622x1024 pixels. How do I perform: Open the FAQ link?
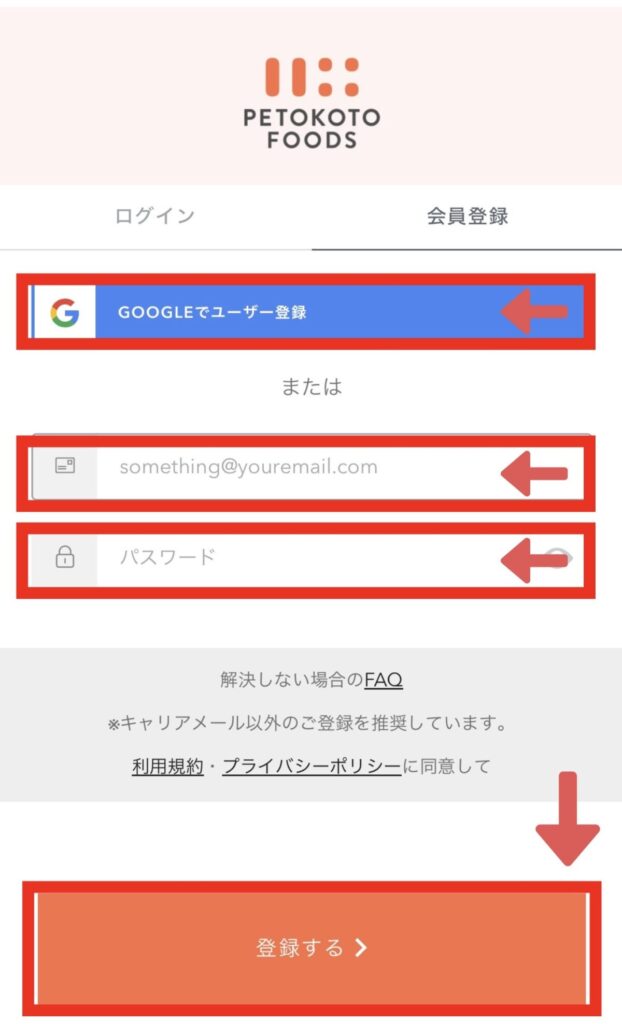coord(383,680)
